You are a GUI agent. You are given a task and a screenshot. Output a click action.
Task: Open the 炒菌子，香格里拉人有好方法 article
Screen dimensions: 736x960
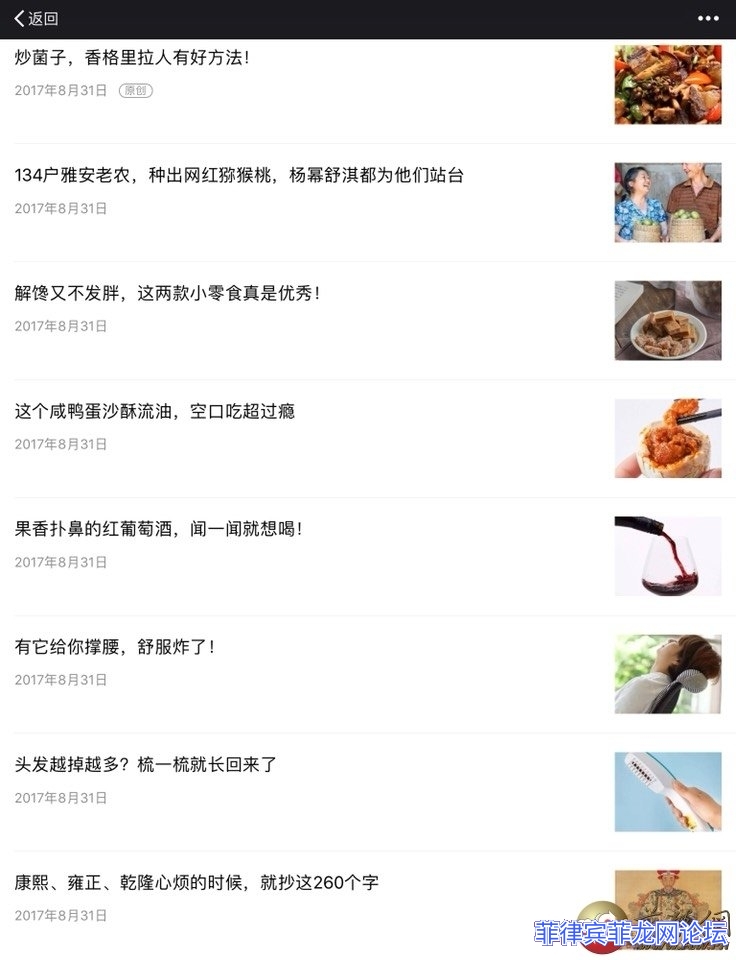[x=132, y=58]
